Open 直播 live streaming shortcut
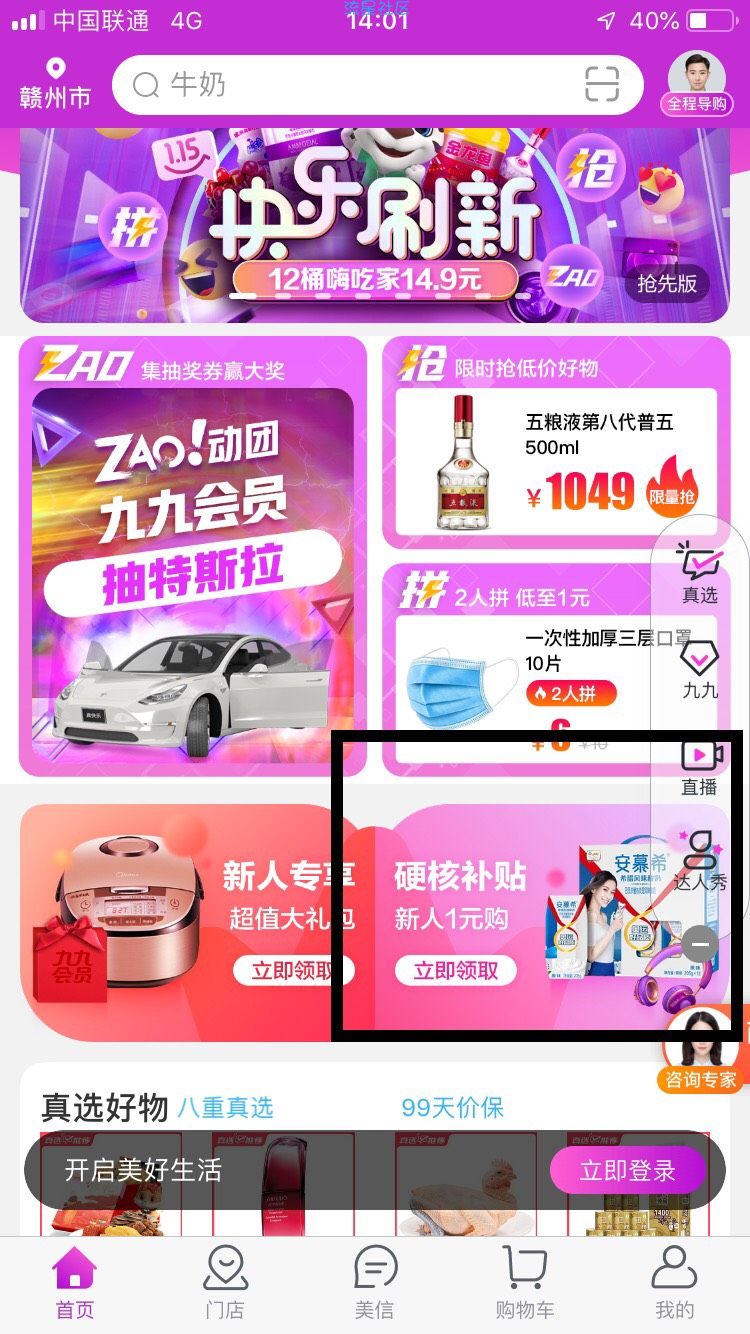Screen dimensions: 750x1334 [700, 765]
